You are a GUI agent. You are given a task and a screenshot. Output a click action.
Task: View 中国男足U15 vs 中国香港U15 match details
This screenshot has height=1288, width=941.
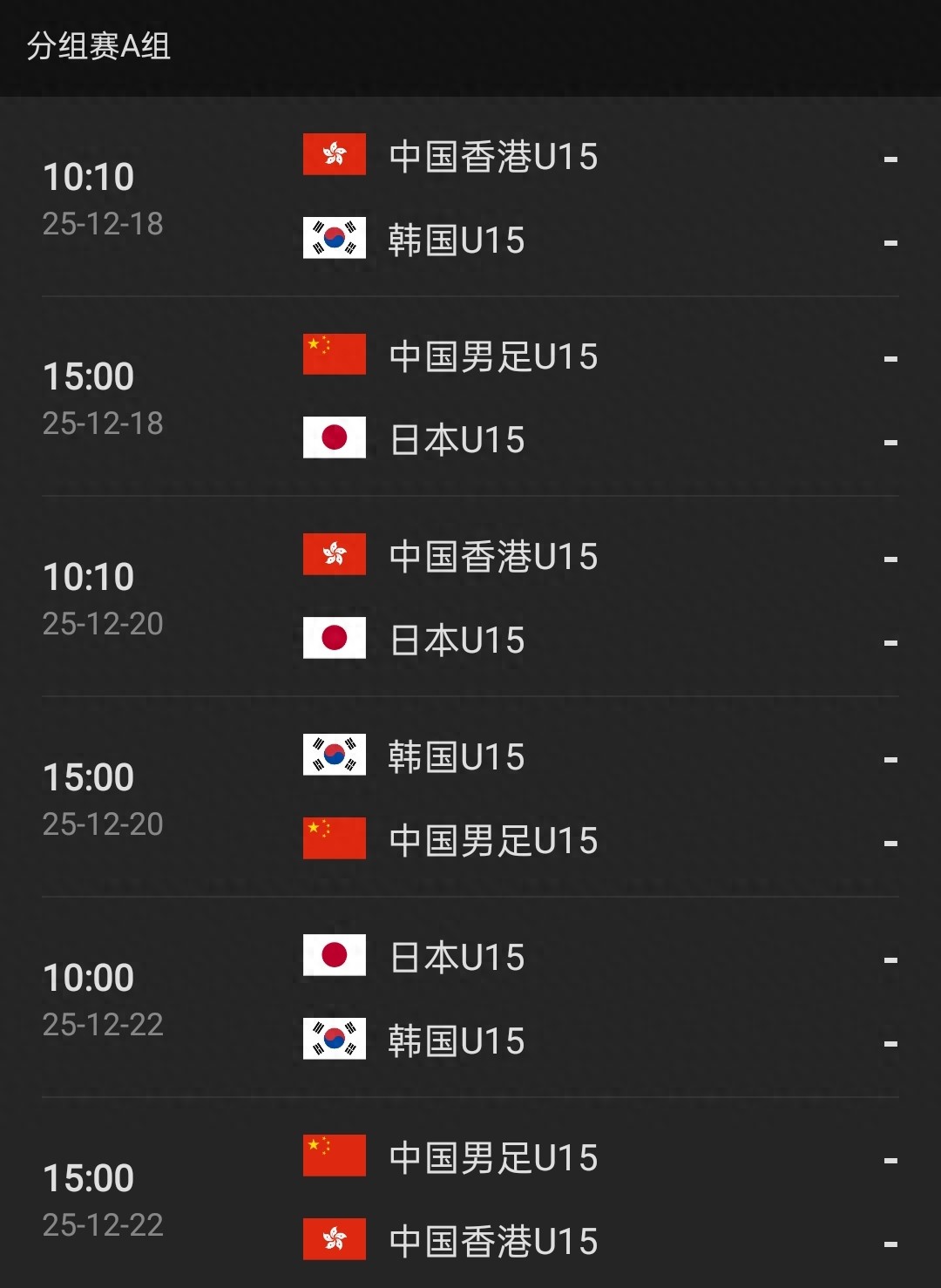470,1199
